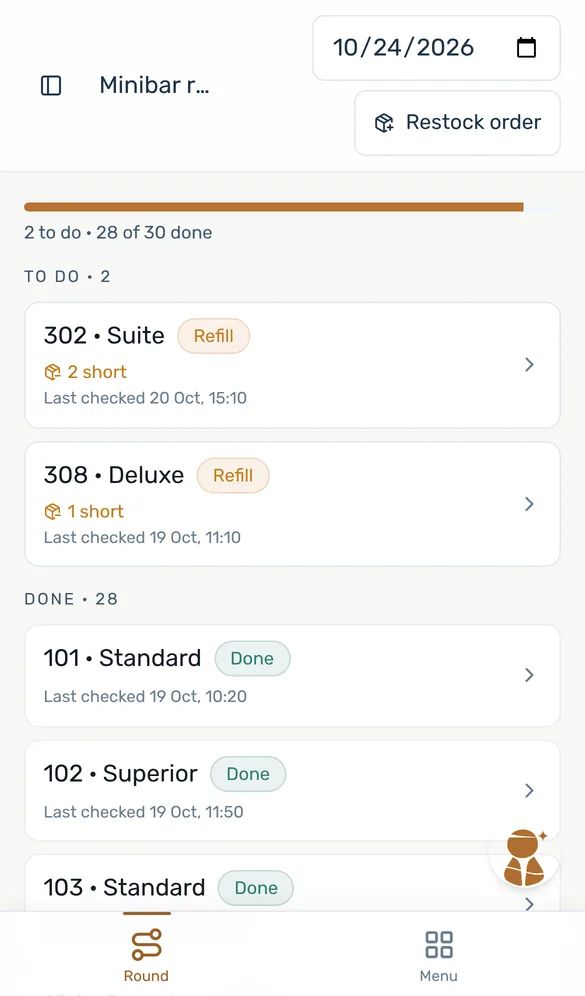585x996 pixels.
Task: Toggle the sidebar panel icon
Action: pos(51,85)
